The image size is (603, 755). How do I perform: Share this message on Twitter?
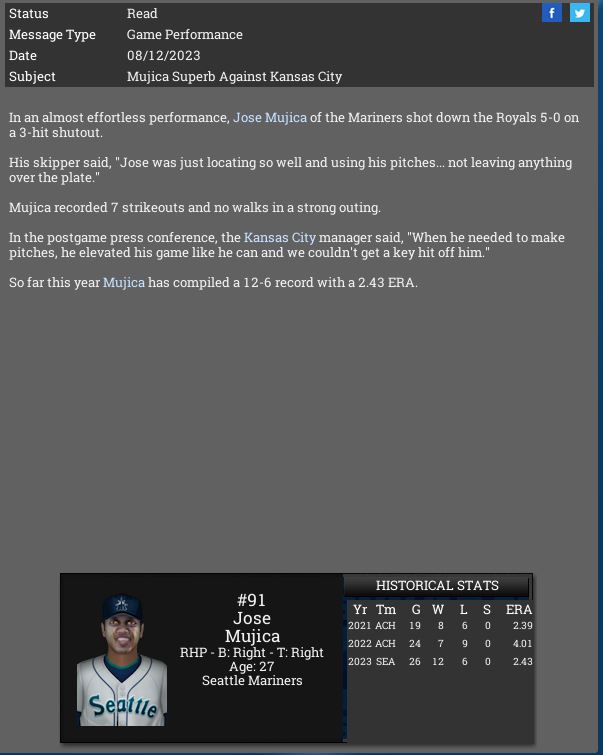580,13
